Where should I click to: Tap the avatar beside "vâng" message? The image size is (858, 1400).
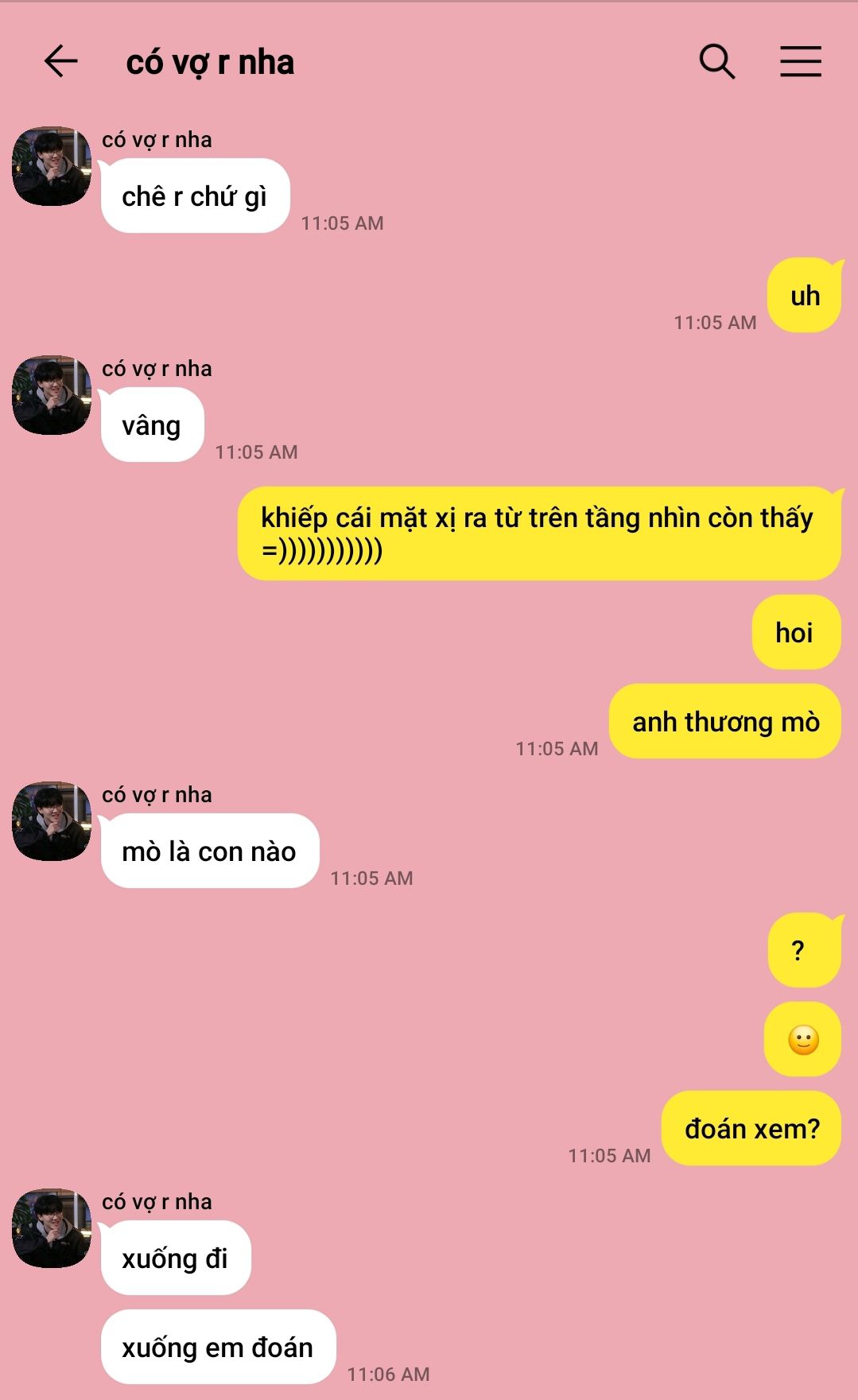(x=52, y=395)
